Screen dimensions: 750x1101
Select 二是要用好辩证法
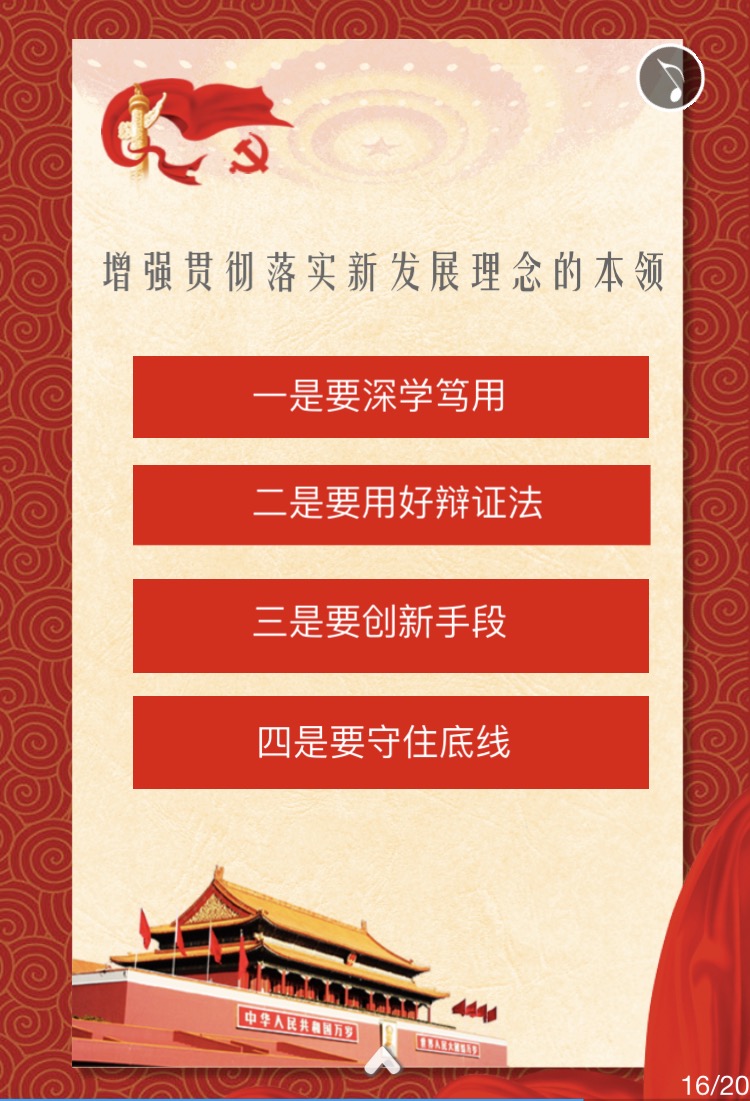[391, 505]
